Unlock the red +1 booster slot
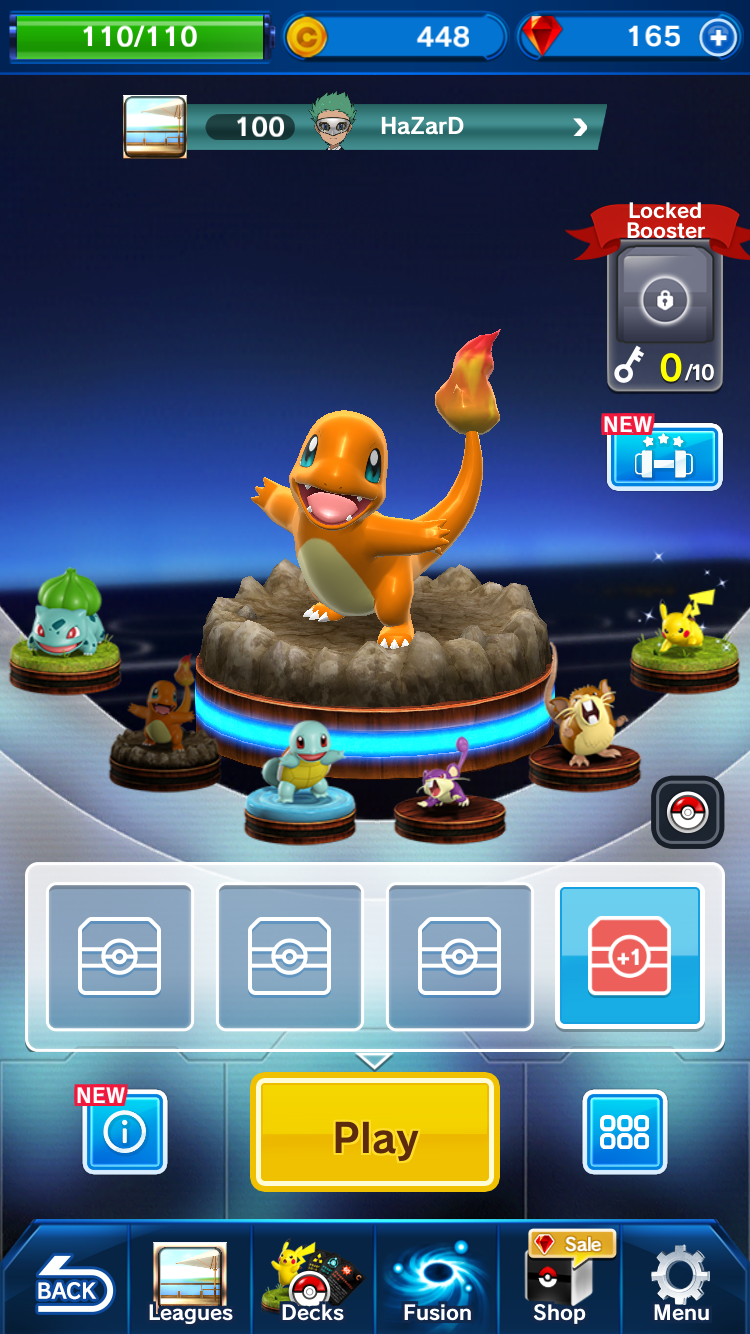 pyautogui.click(x=630, y=956)
